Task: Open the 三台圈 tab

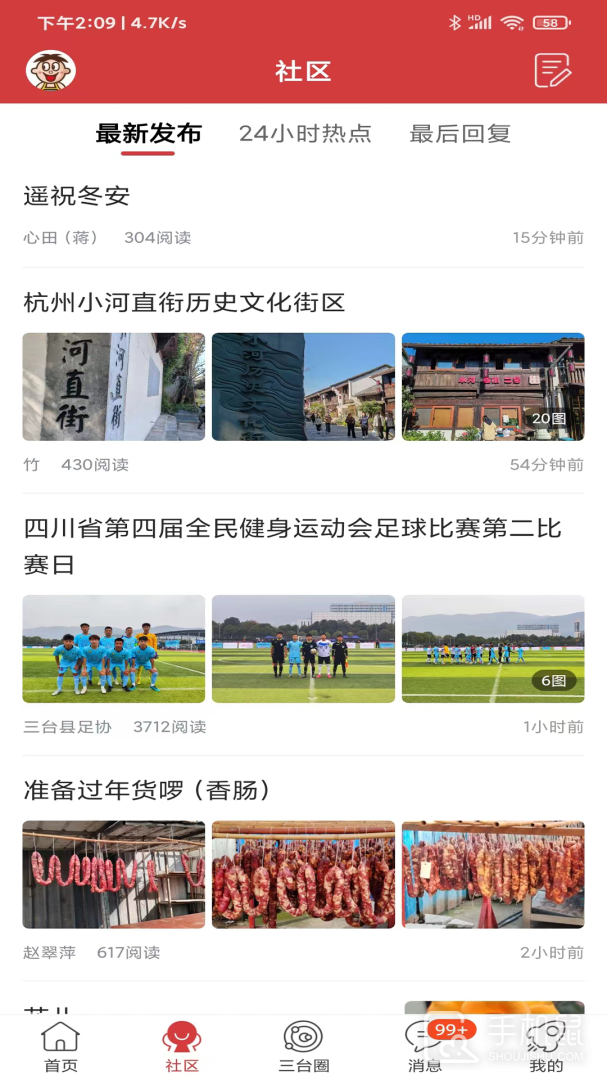Action: (x=303, y=1046)
